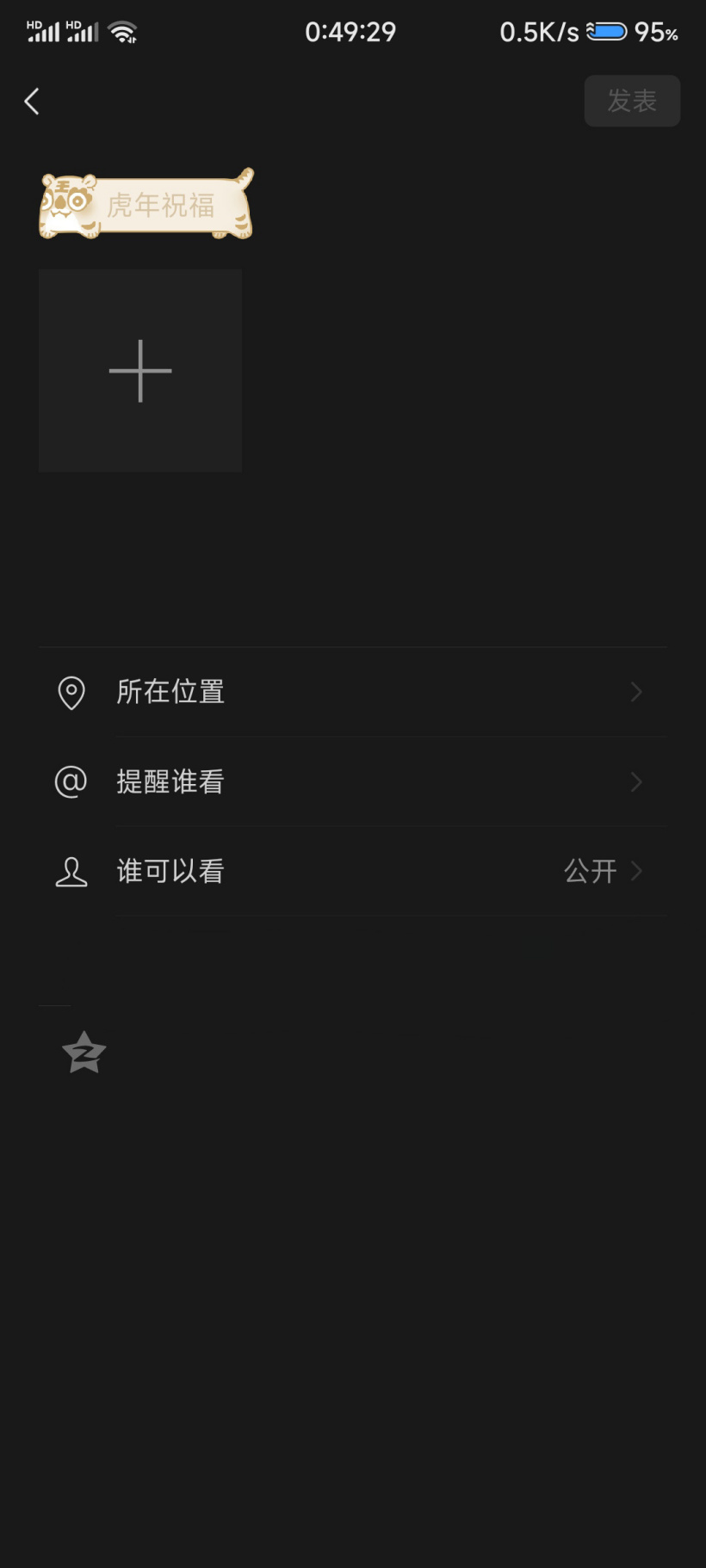Open 所在位置 location settings
Image resolution: width=706 pixels, height=1568 pixels.
(x=353, y=692)
